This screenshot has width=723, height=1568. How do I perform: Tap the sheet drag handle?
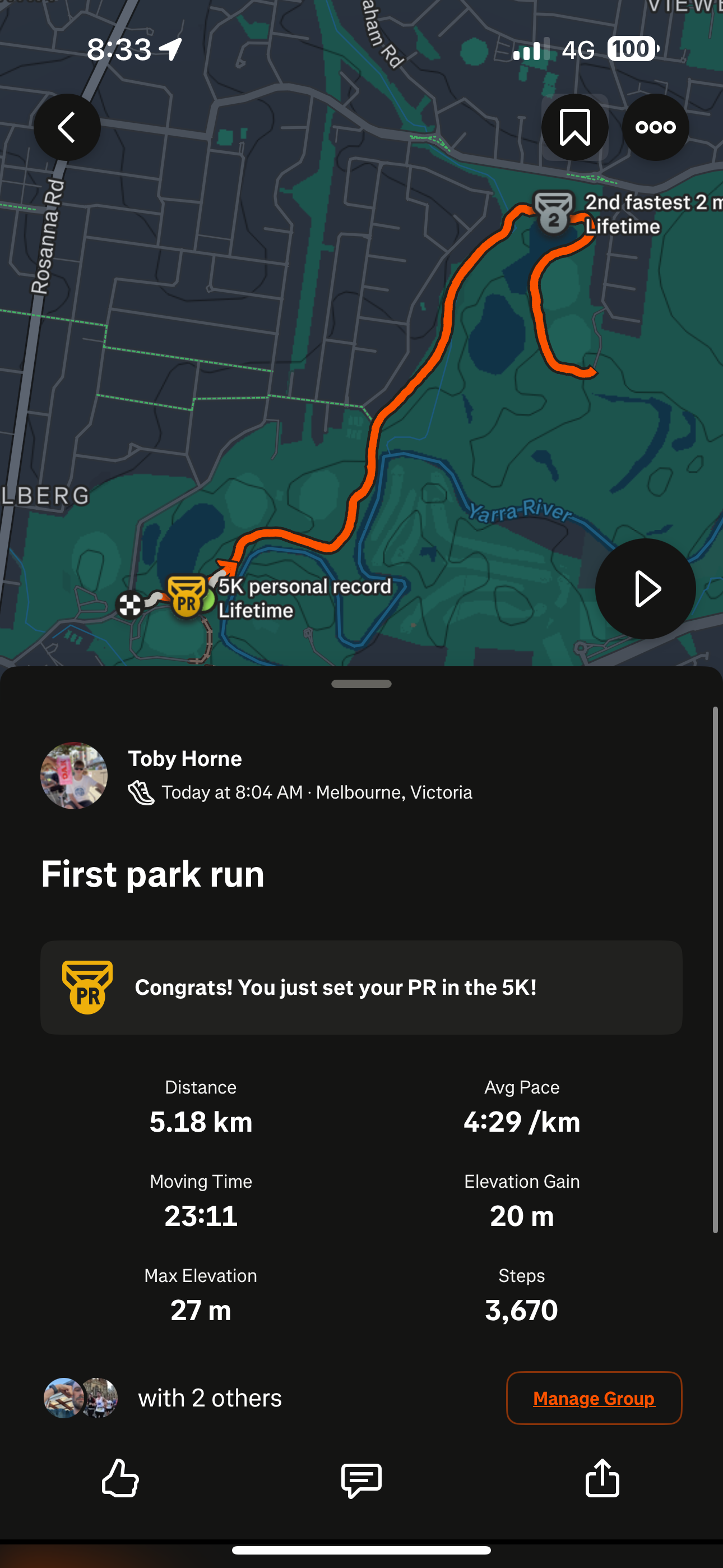coord(361,684)
